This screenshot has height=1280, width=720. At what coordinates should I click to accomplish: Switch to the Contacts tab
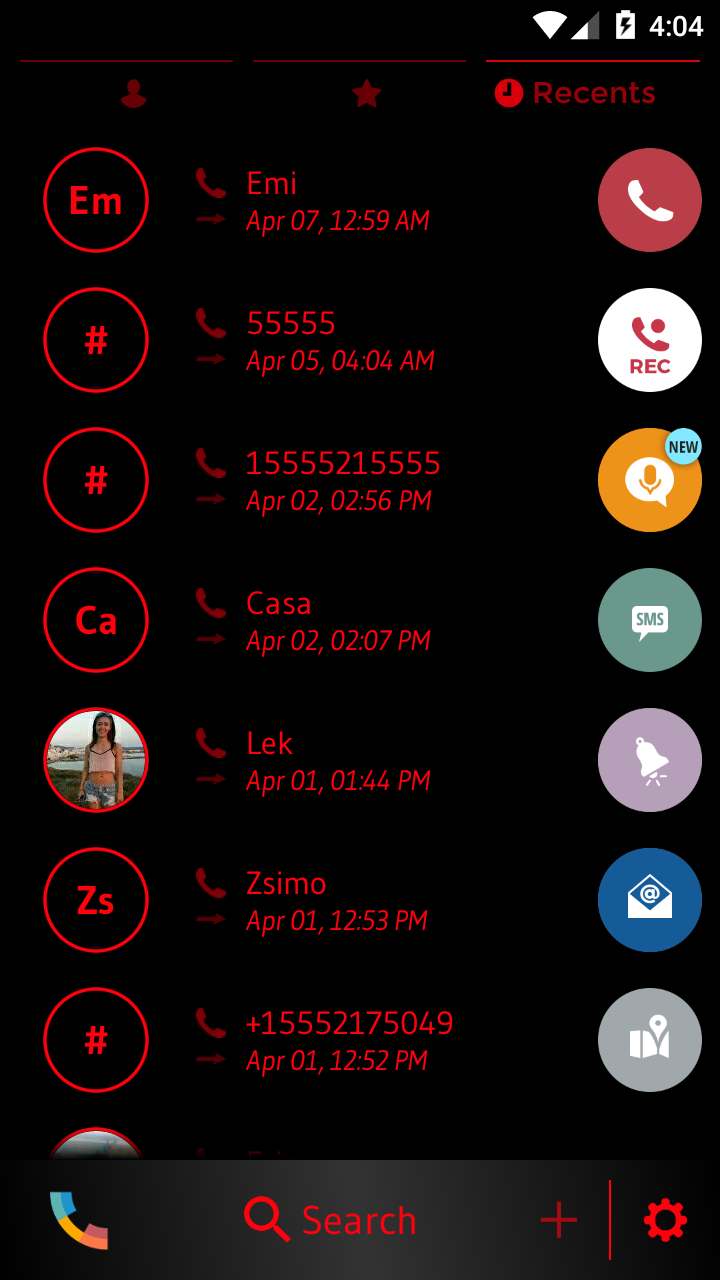135,93
